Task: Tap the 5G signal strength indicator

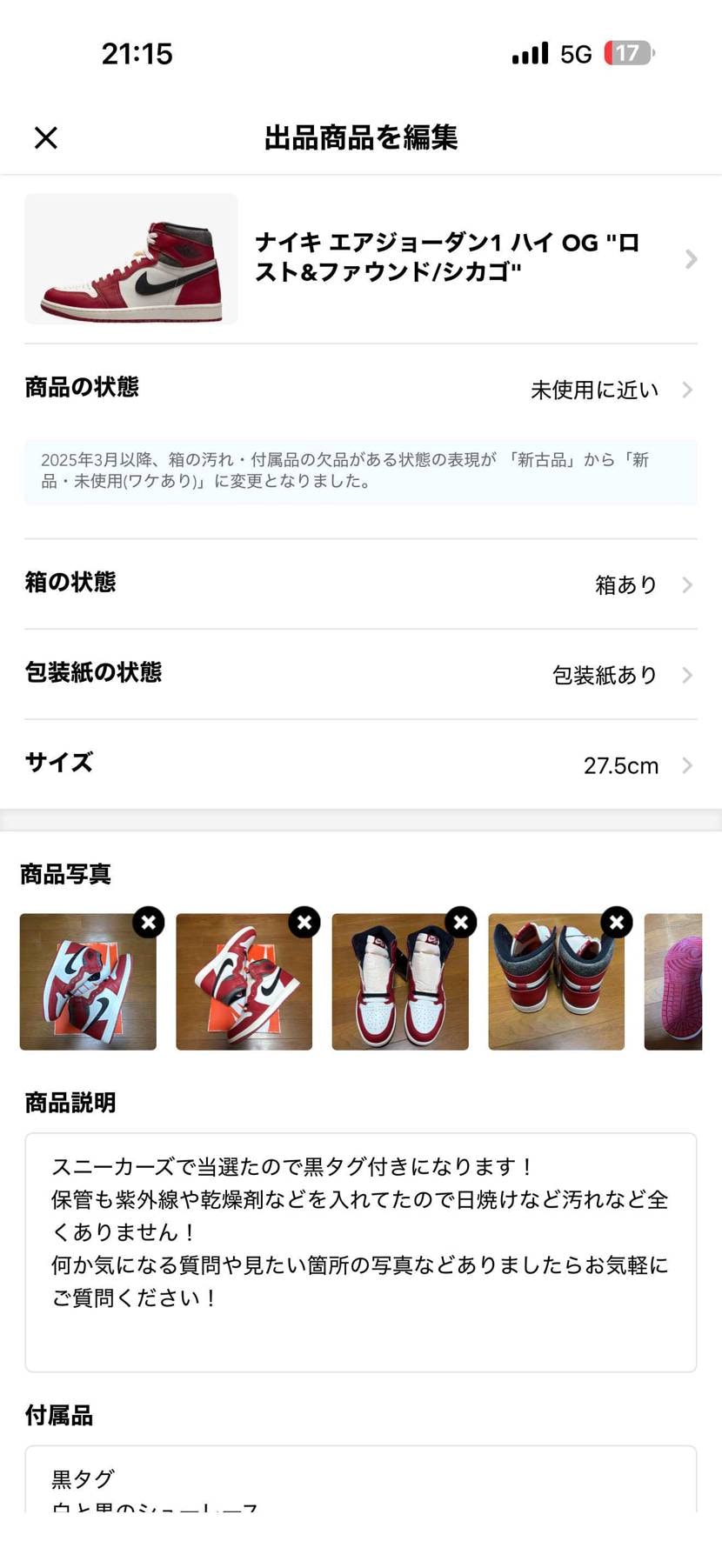Action: (x=530, y=53)
